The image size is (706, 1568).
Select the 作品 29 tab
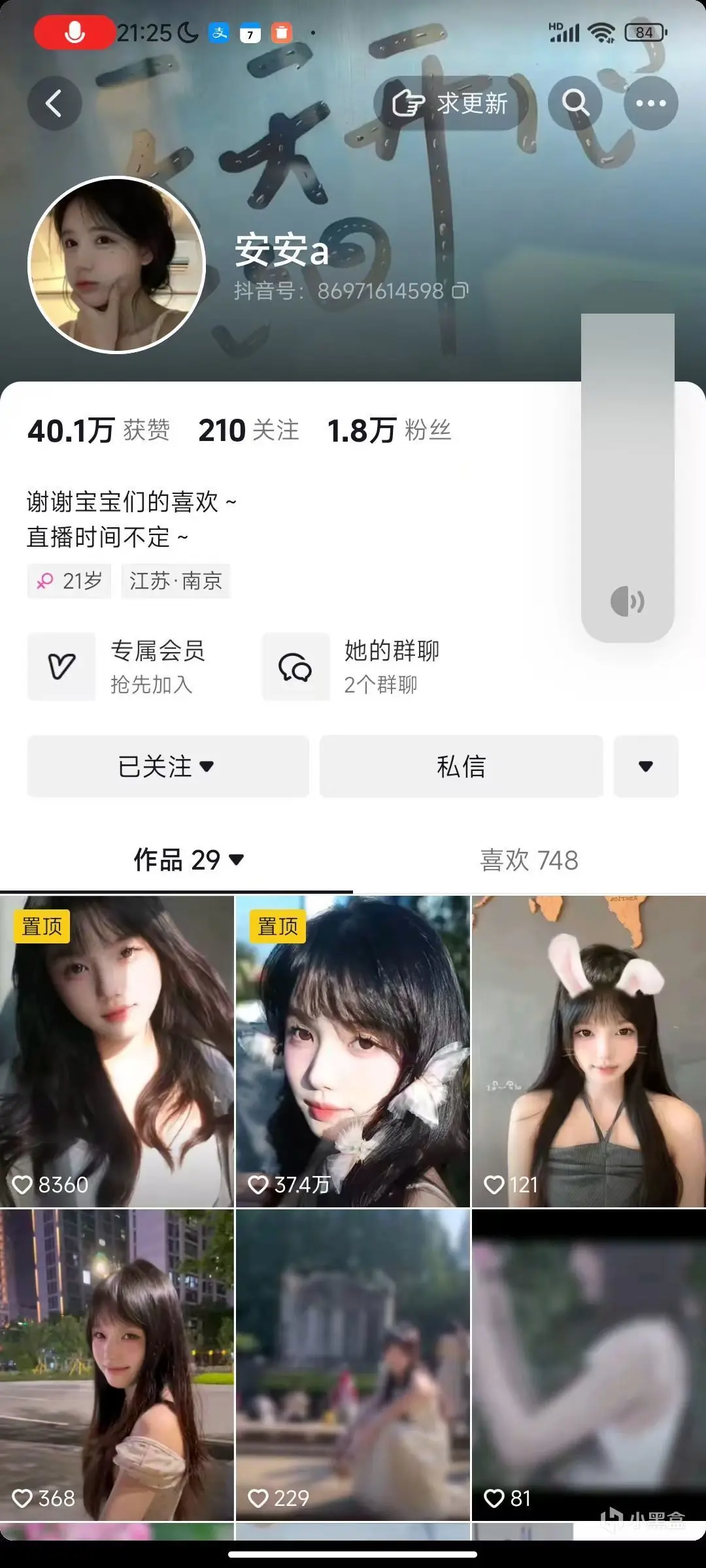tap(188, 860)
